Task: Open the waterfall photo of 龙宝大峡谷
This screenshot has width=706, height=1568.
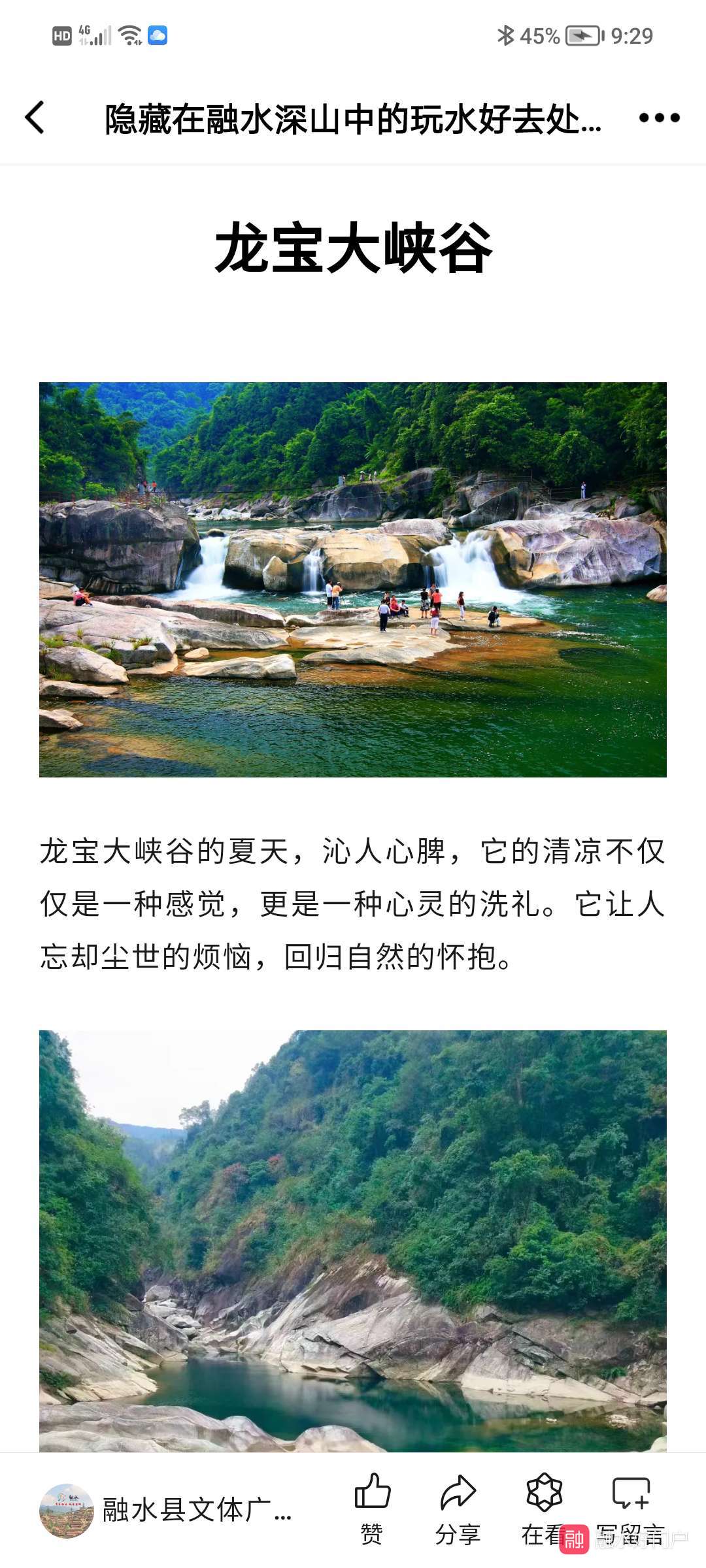Action: pos(353,580)
